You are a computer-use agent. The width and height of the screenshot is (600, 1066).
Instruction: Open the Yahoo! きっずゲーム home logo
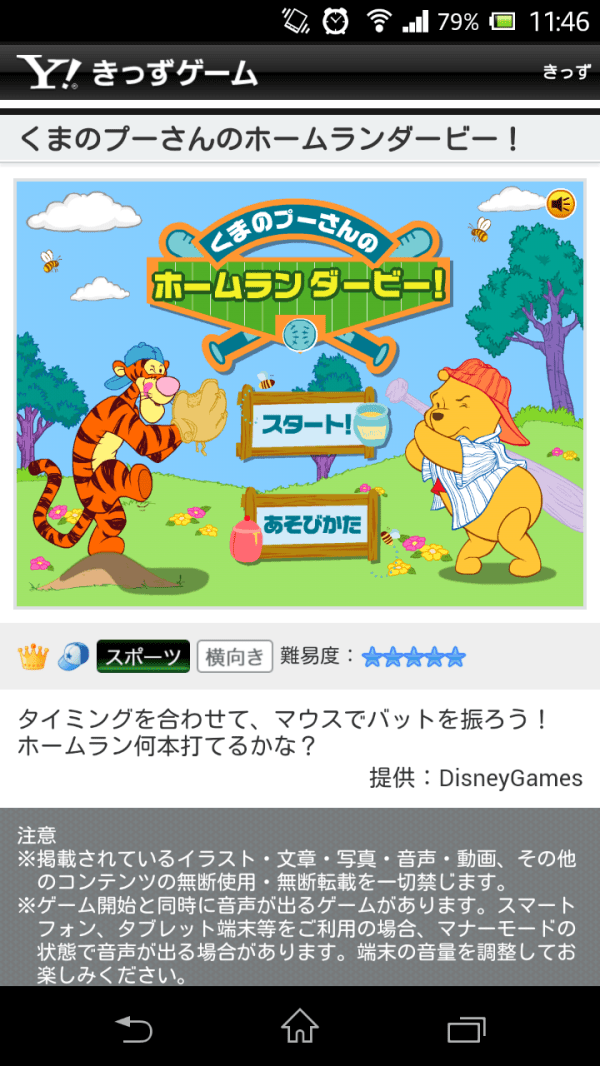[x=137, y=72]
